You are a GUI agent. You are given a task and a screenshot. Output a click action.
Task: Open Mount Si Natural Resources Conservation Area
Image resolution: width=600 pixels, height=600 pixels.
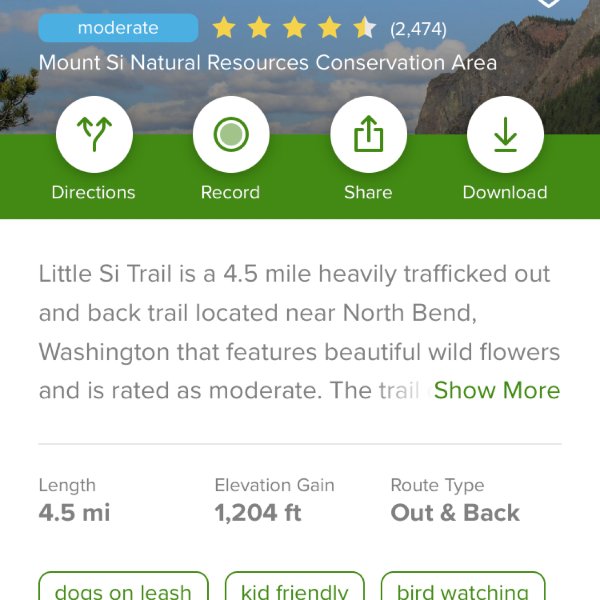tap(267, 63)
